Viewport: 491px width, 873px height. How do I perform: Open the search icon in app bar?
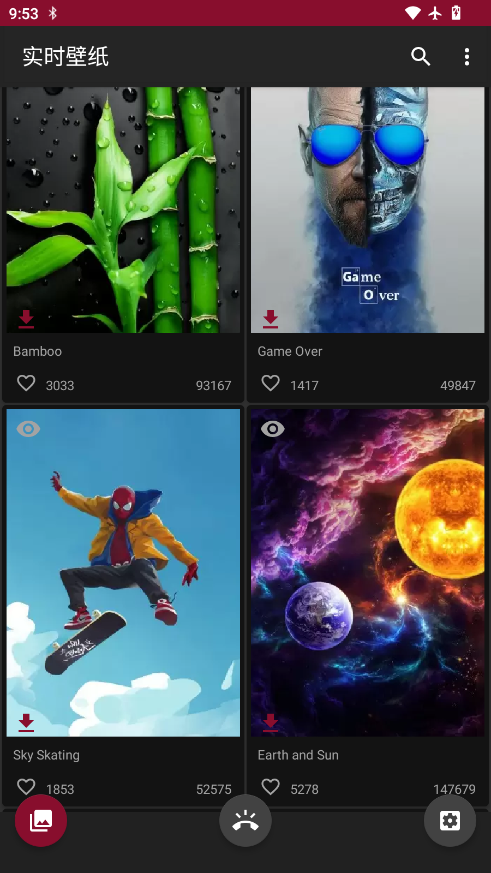[420, 56]
